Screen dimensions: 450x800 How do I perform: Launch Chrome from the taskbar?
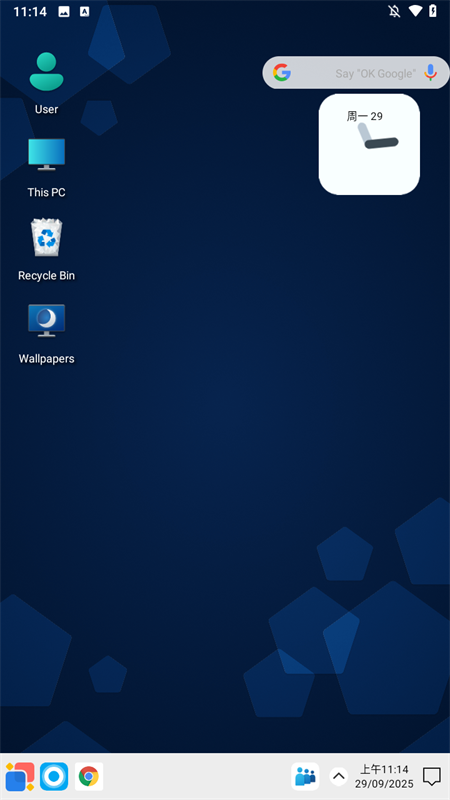[x=89, y=777]
